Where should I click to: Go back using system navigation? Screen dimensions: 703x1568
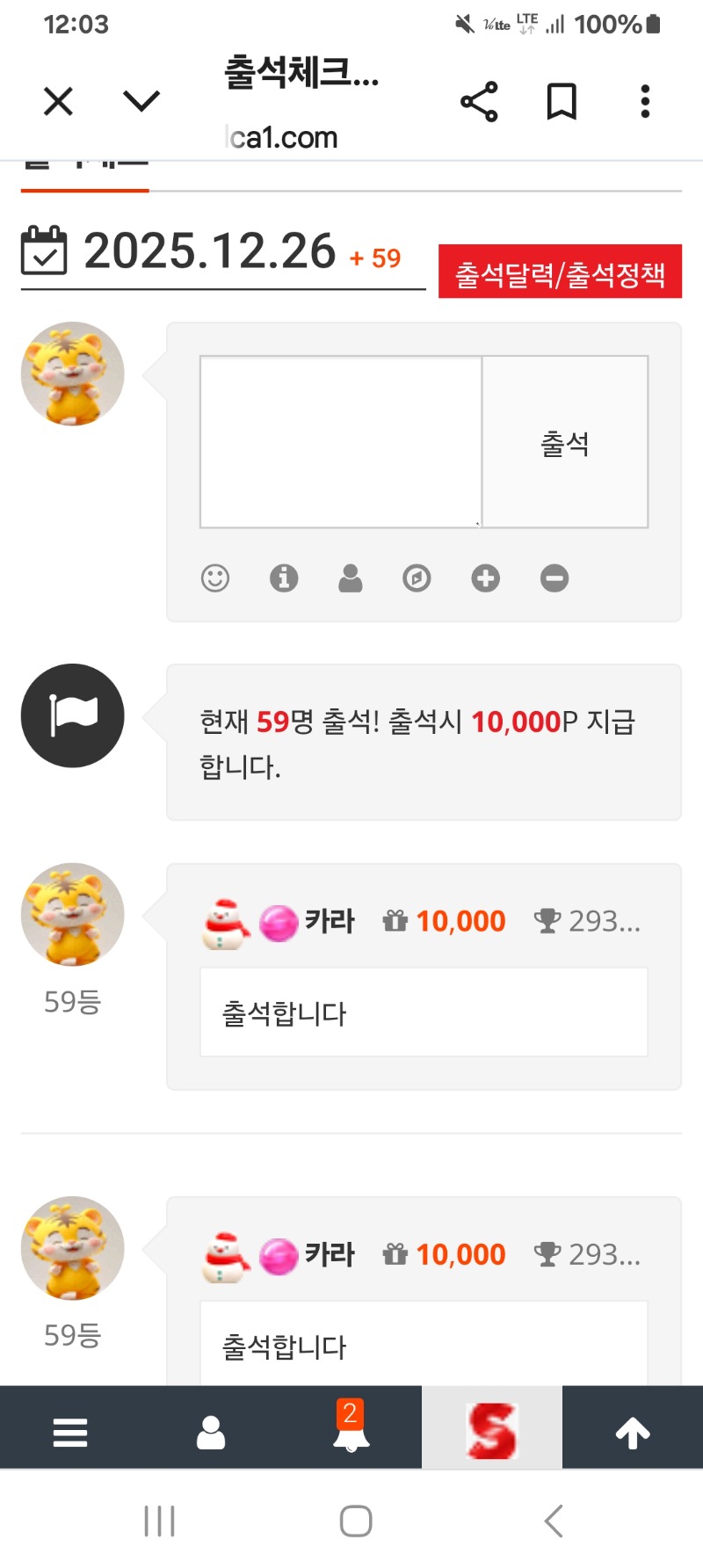pyautogui.click(x=553, y=1521)
